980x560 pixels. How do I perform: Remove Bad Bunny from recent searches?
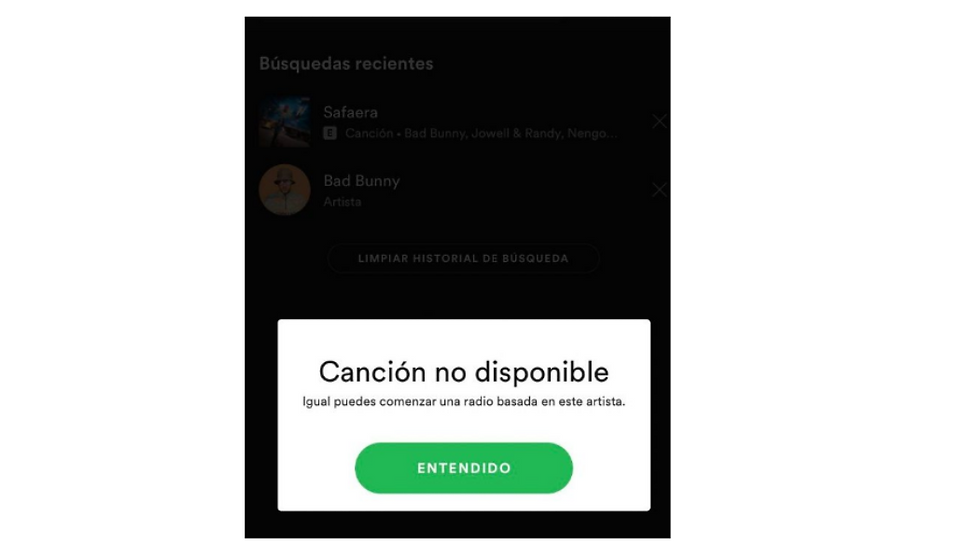658,190
